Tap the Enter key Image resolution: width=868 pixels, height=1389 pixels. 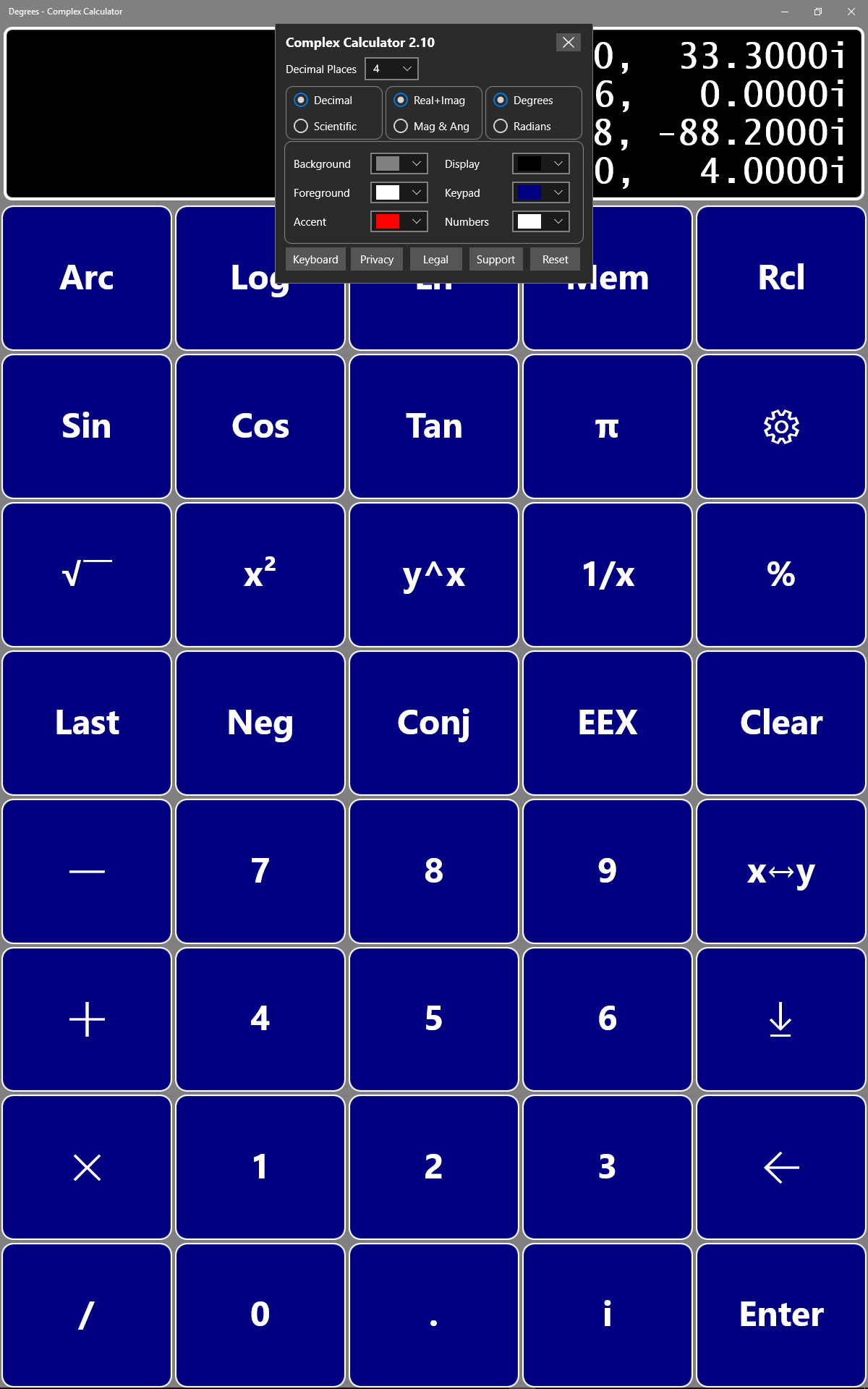tap(781, 1315)
